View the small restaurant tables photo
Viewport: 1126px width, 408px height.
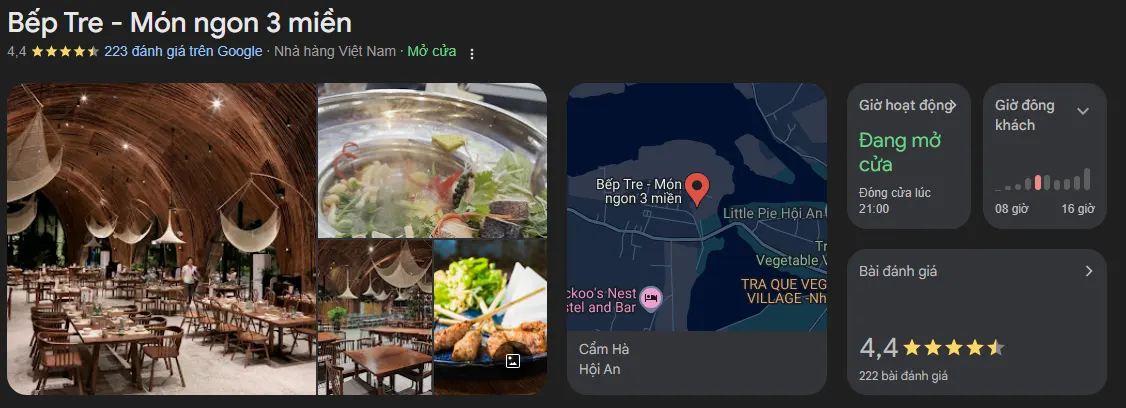[374, 316]
